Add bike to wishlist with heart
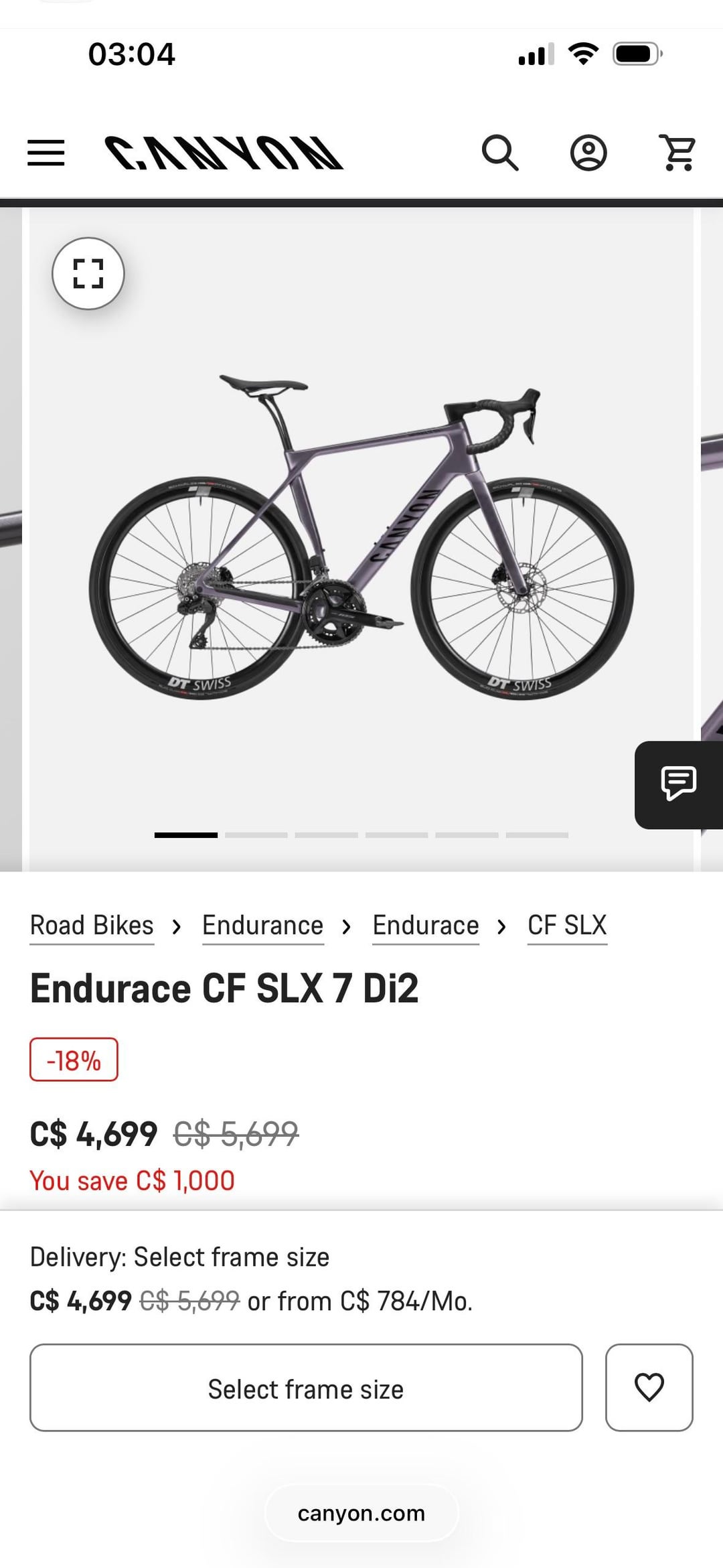Image resolution: width=723 pixels, height=1568 pixels. point(649,1387)
